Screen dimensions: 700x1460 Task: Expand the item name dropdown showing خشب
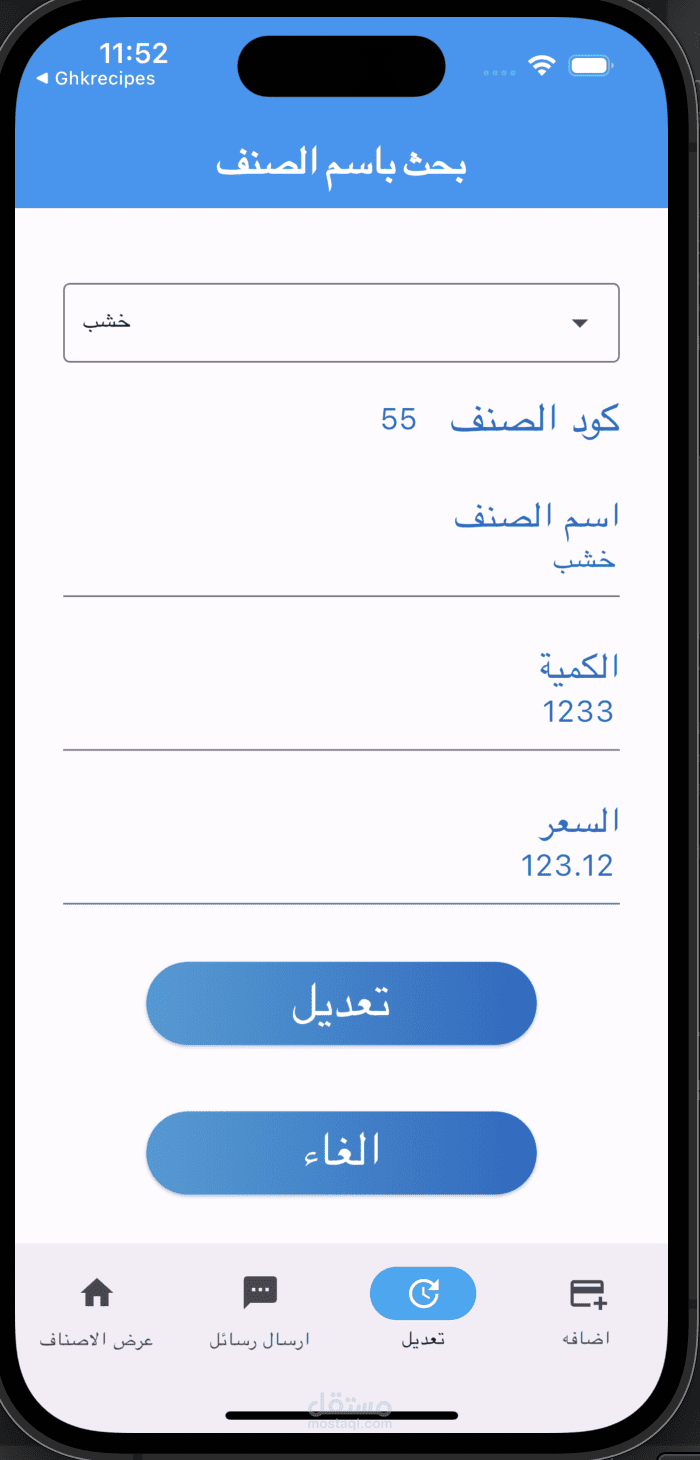click(341, 323)
